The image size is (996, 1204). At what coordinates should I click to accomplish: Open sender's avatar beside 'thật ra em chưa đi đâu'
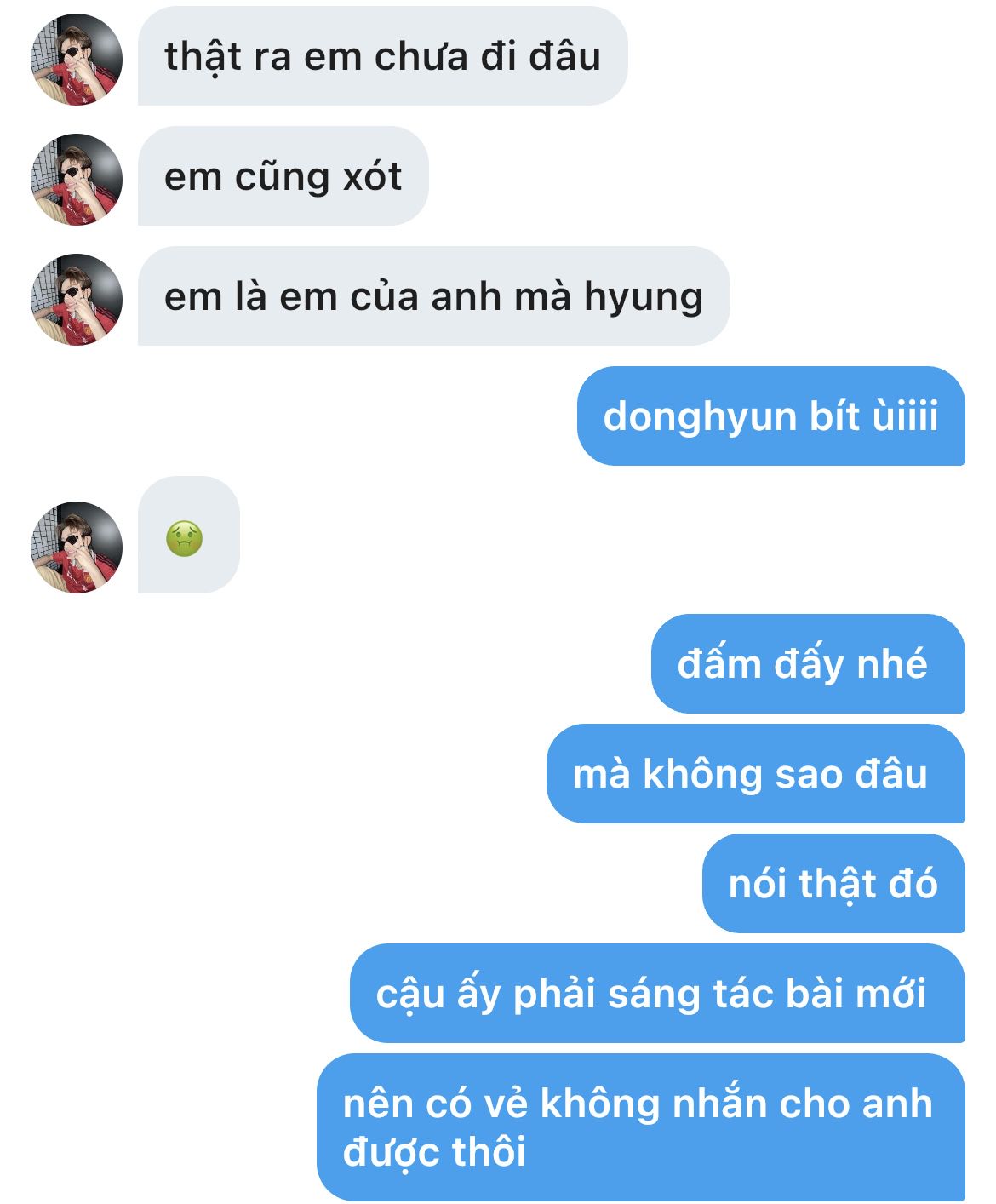pyautogui.click(x=77, y=60)
